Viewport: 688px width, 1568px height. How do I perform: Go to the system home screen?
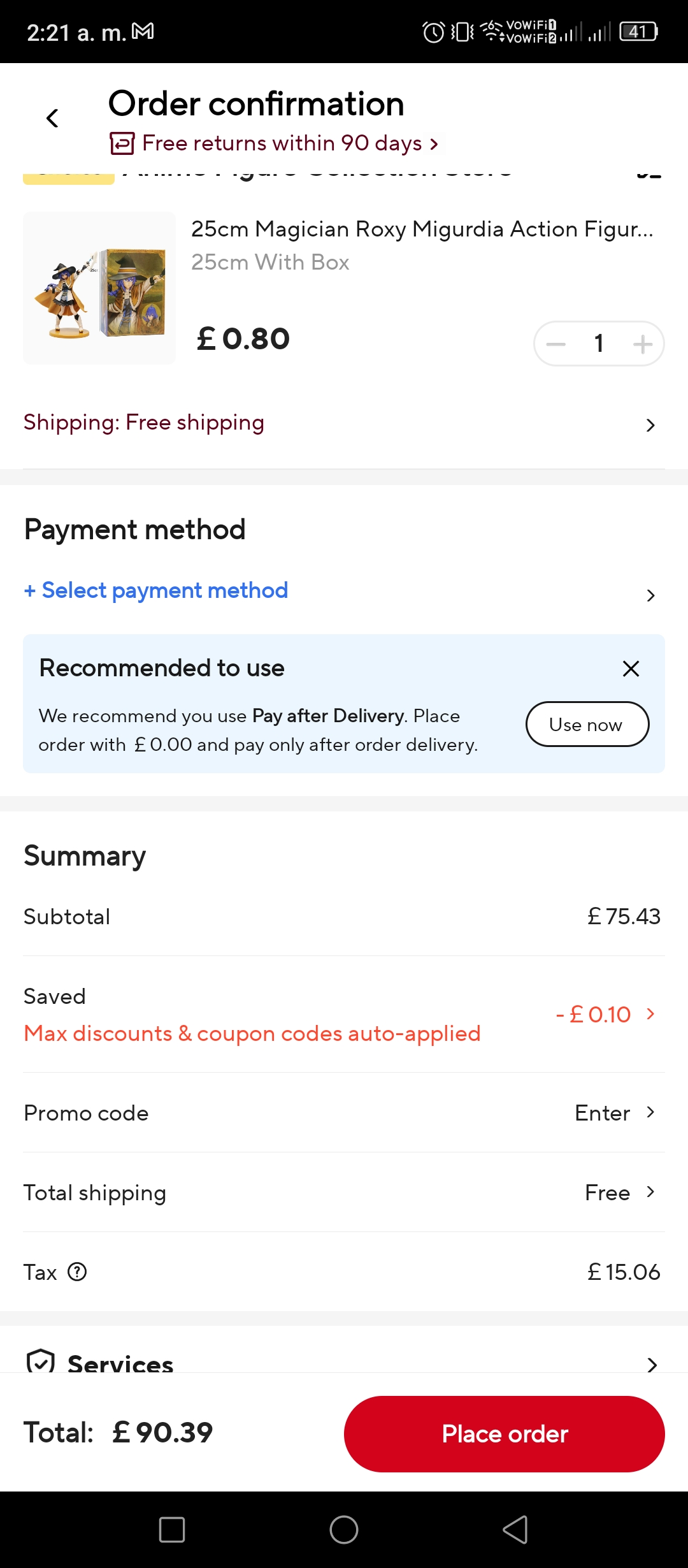click(344, 1530)
